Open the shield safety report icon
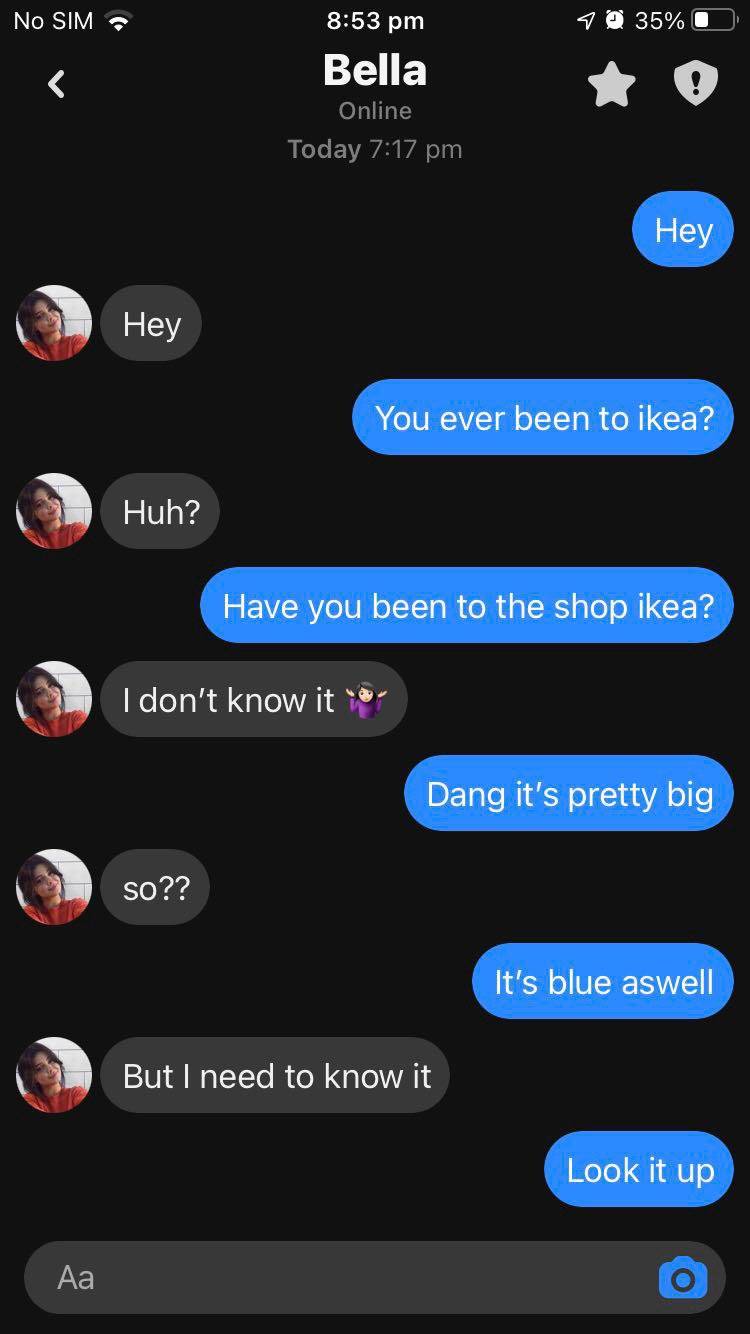 (x=696, y=84)
